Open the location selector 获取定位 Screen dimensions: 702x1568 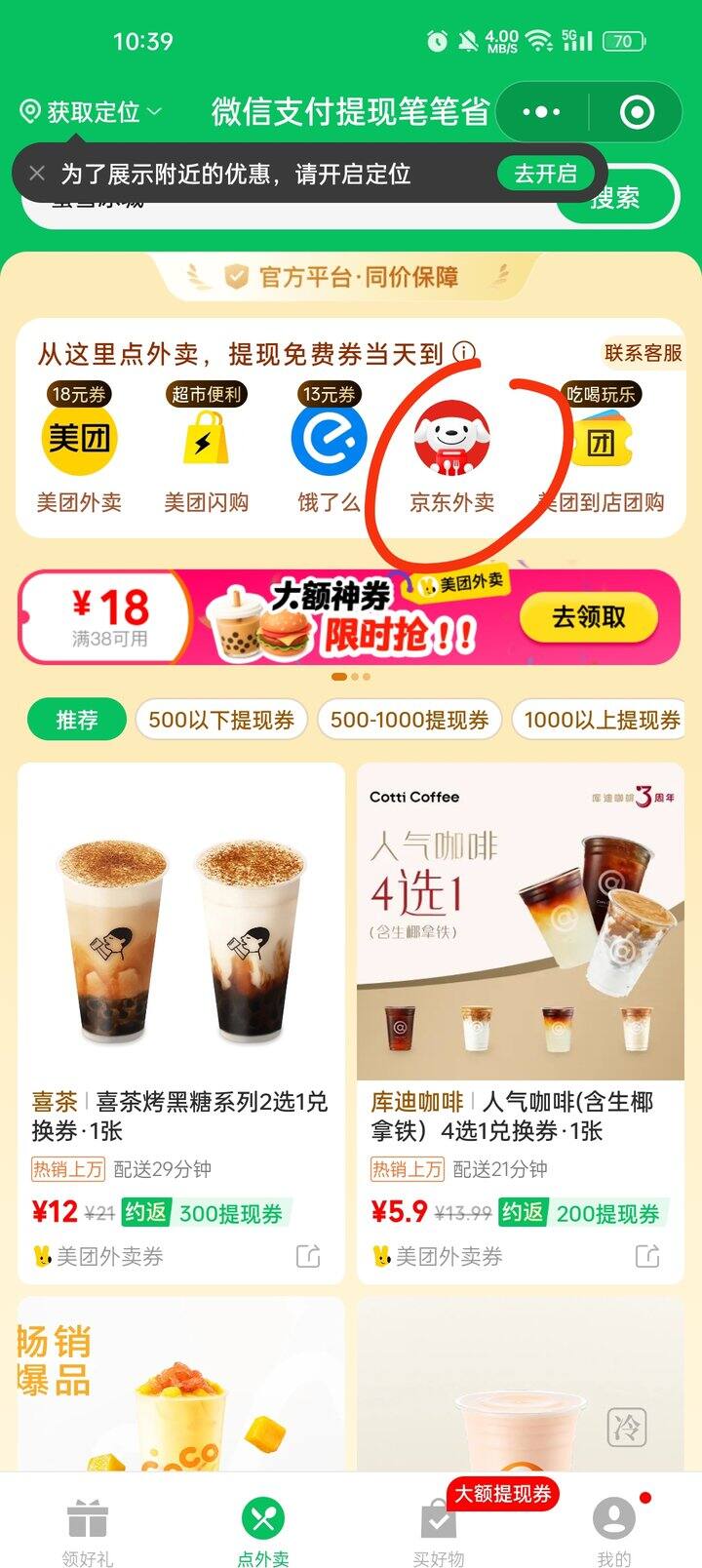tap(90, 112)
